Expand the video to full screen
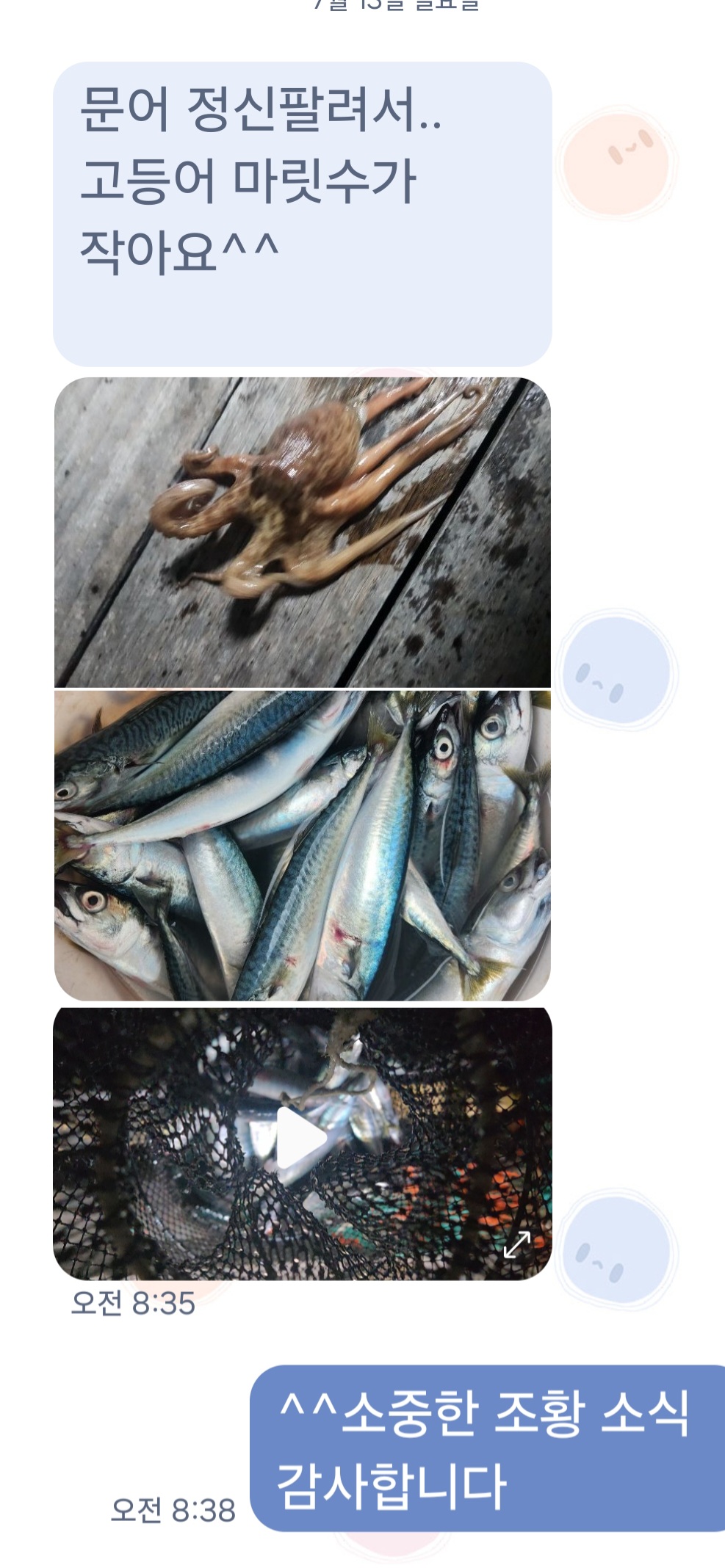 (x=517, y=1244)
